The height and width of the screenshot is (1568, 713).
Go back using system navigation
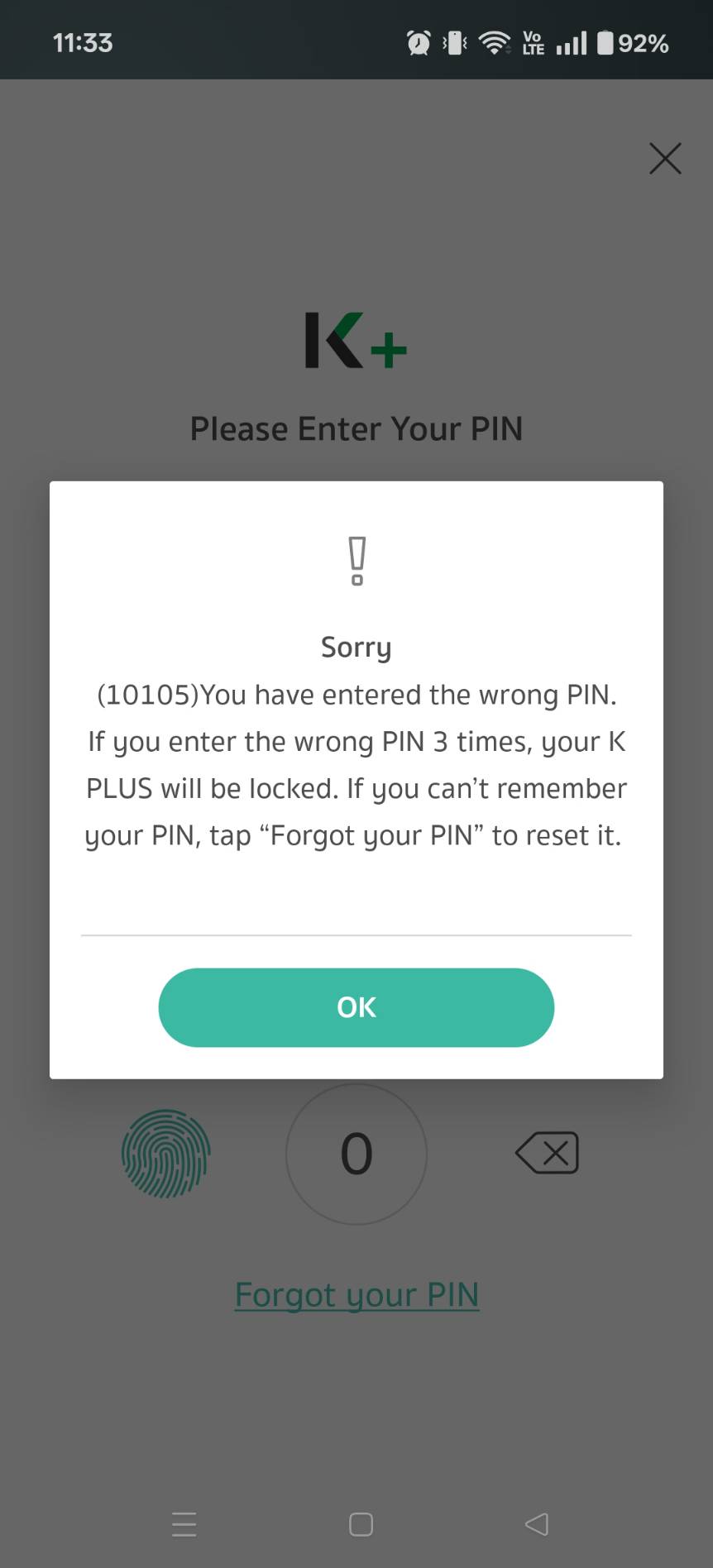[537, 1524]
